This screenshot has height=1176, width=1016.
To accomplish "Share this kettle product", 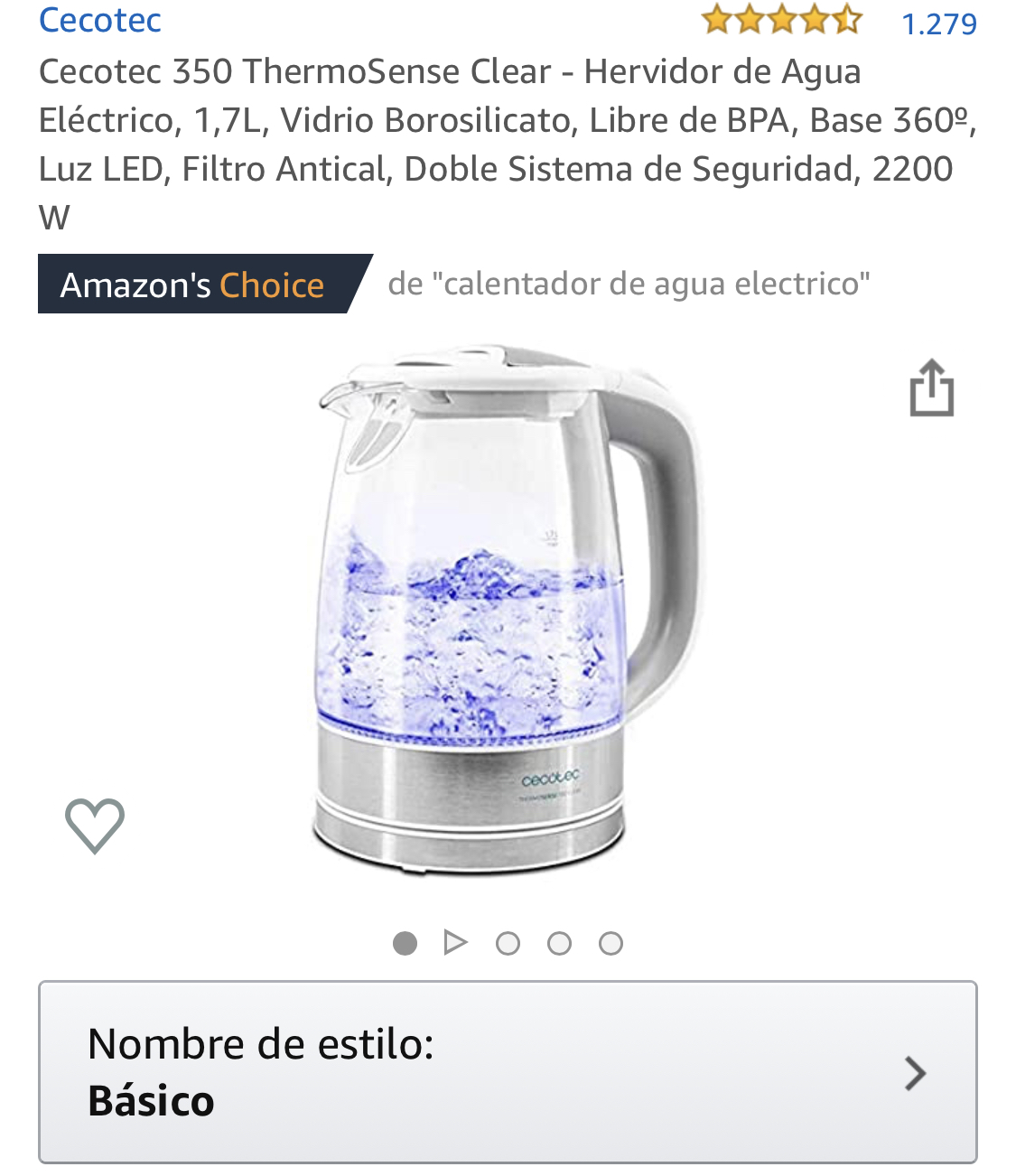I will click(x=931, y=388).
